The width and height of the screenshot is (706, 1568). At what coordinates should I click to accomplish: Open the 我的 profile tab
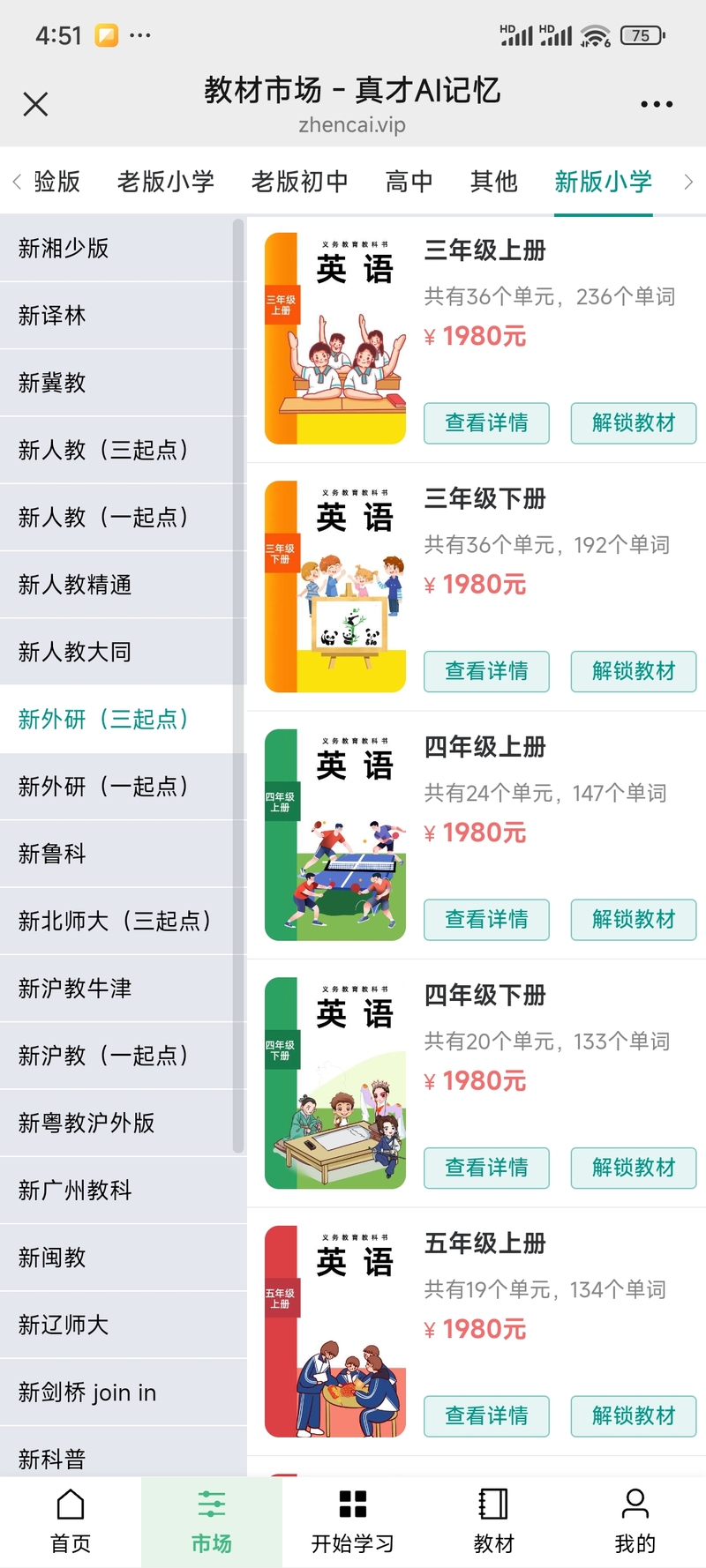635,1521
